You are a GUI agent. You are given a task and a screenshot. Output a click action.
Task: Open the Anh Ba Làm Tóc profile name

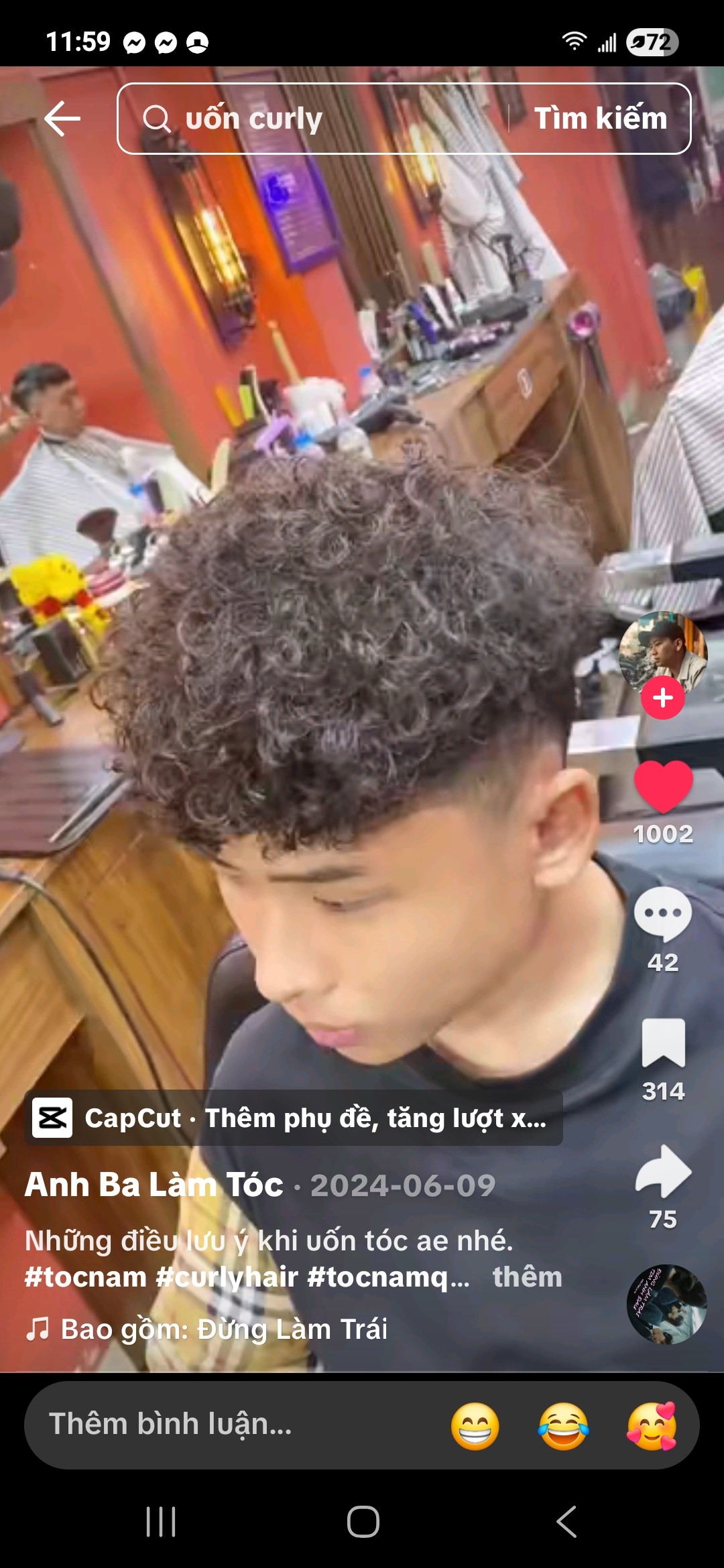154,1185
